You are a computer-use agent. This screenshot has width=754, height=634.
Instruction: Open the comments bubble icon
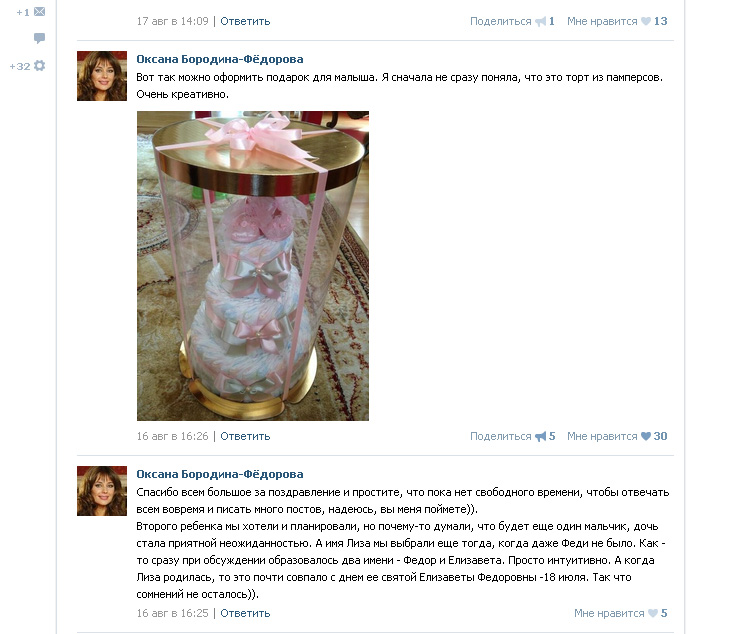point(39,39)
